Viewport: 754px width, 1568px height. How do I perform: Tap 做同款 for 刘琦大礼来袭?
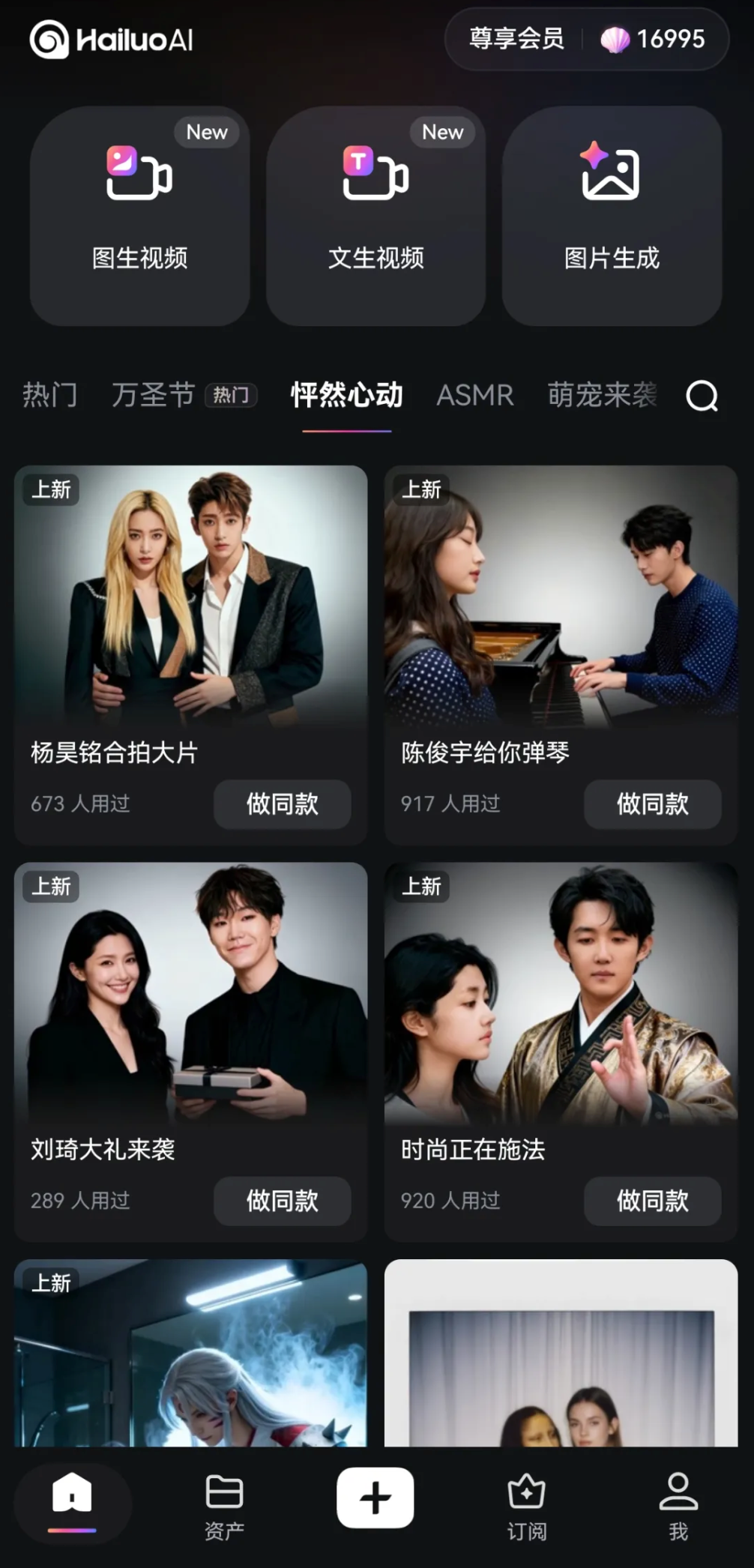coord(283,1201)
